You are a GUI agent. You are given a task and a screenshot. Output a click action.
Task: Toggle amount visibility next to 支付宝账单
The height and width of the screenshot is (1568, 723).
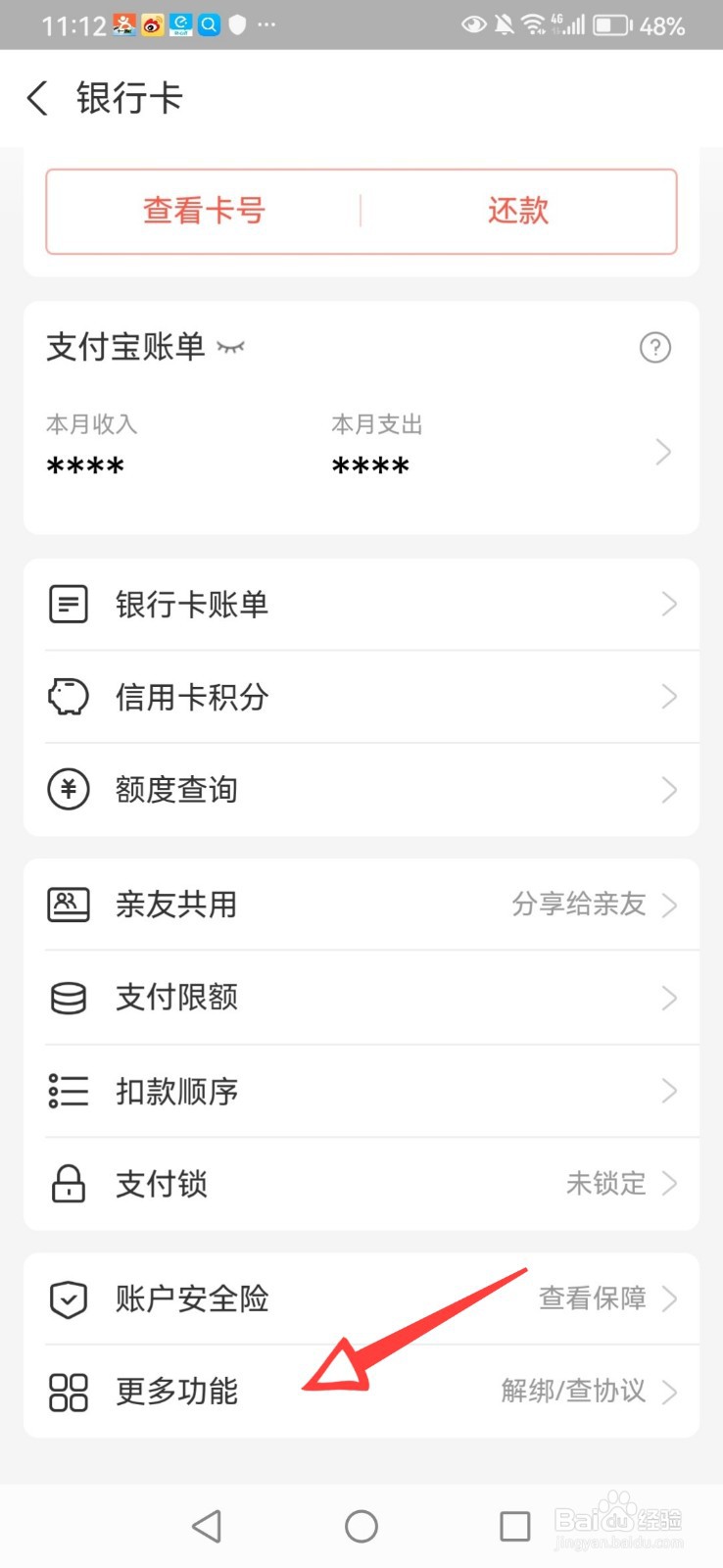tap(230, 347)
